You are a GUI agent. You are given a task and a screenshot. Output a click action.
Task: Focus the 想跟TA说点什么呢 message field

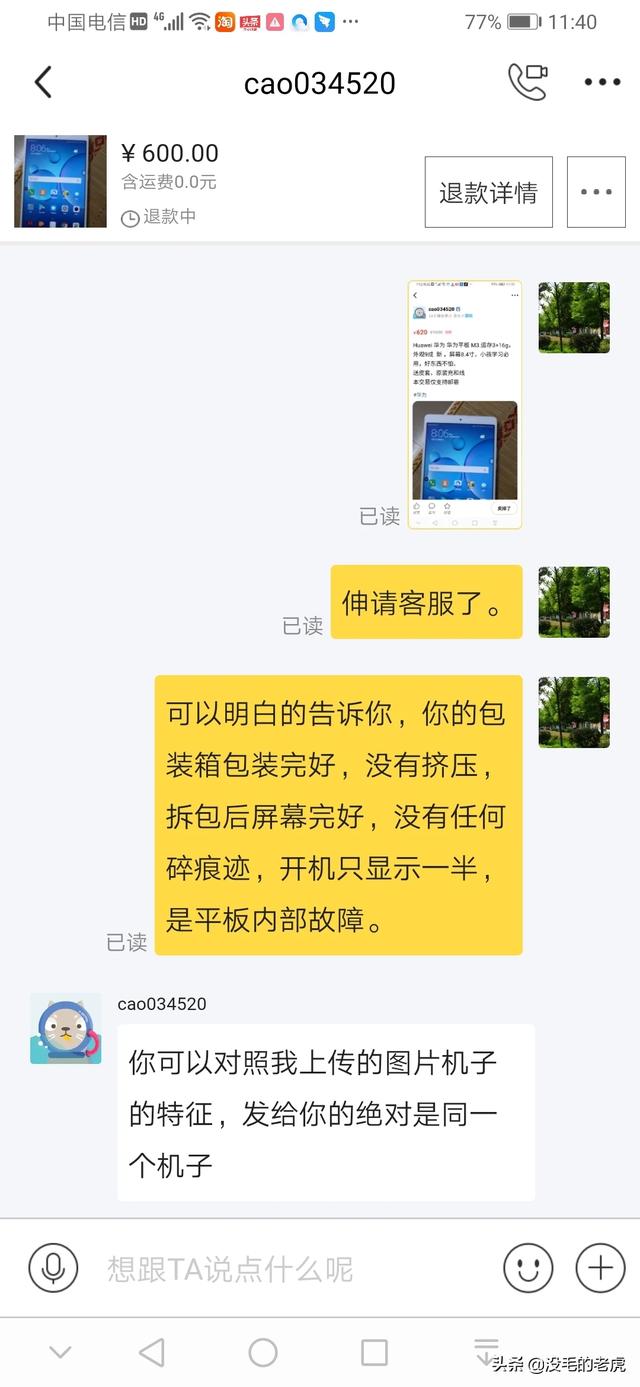coord(290,1269)
